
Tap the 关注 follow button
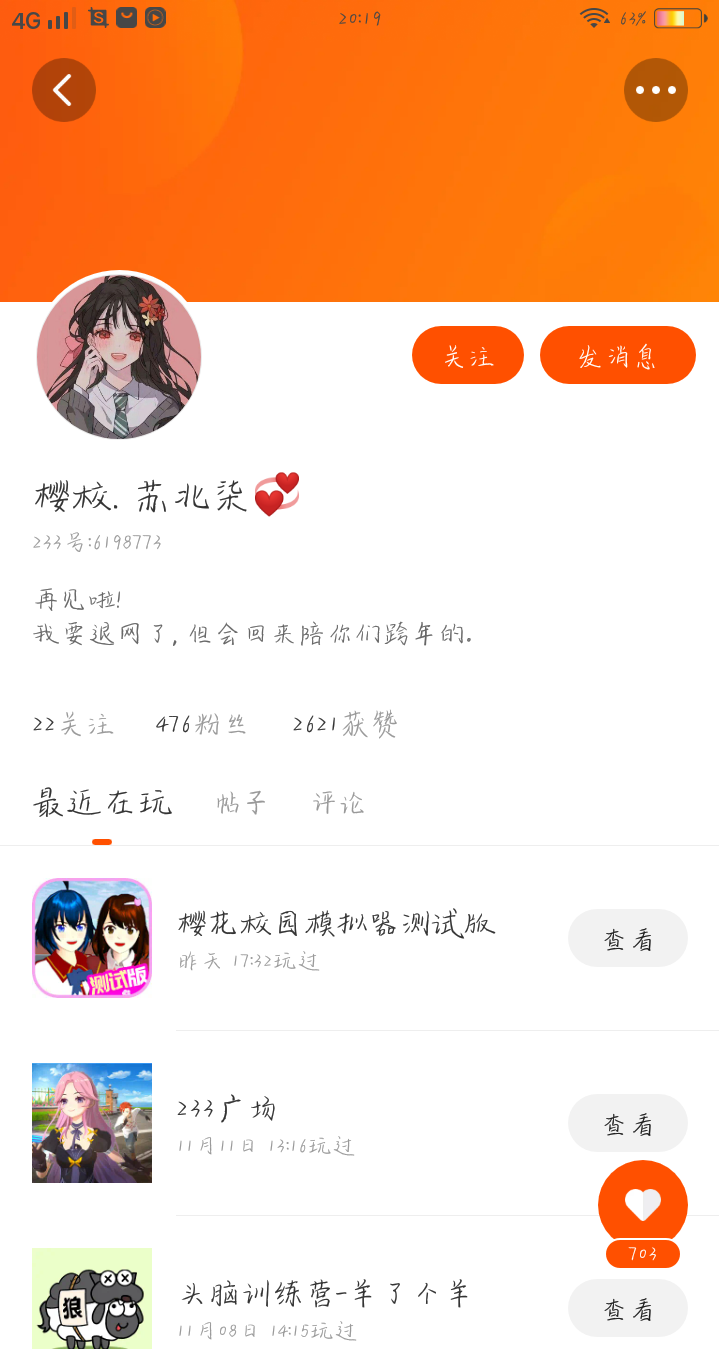(467, 355)
